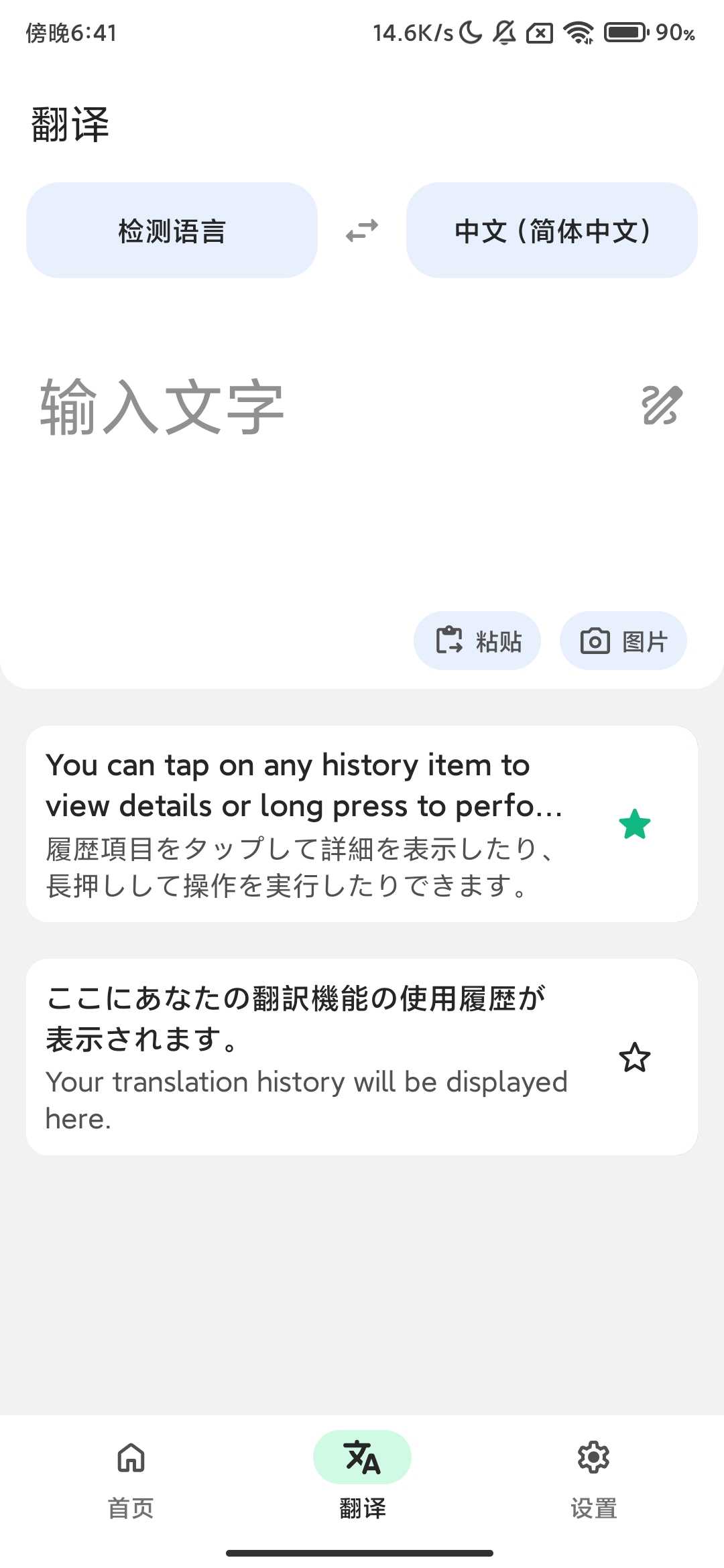Favorite the translation history placeholder item

click(x=635, y=1056)
